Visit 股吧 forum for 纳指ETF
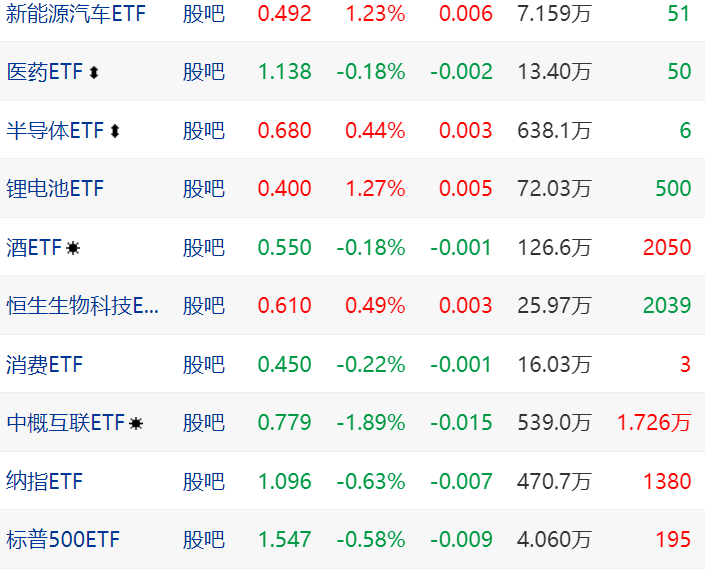 [x=204, y=482]
